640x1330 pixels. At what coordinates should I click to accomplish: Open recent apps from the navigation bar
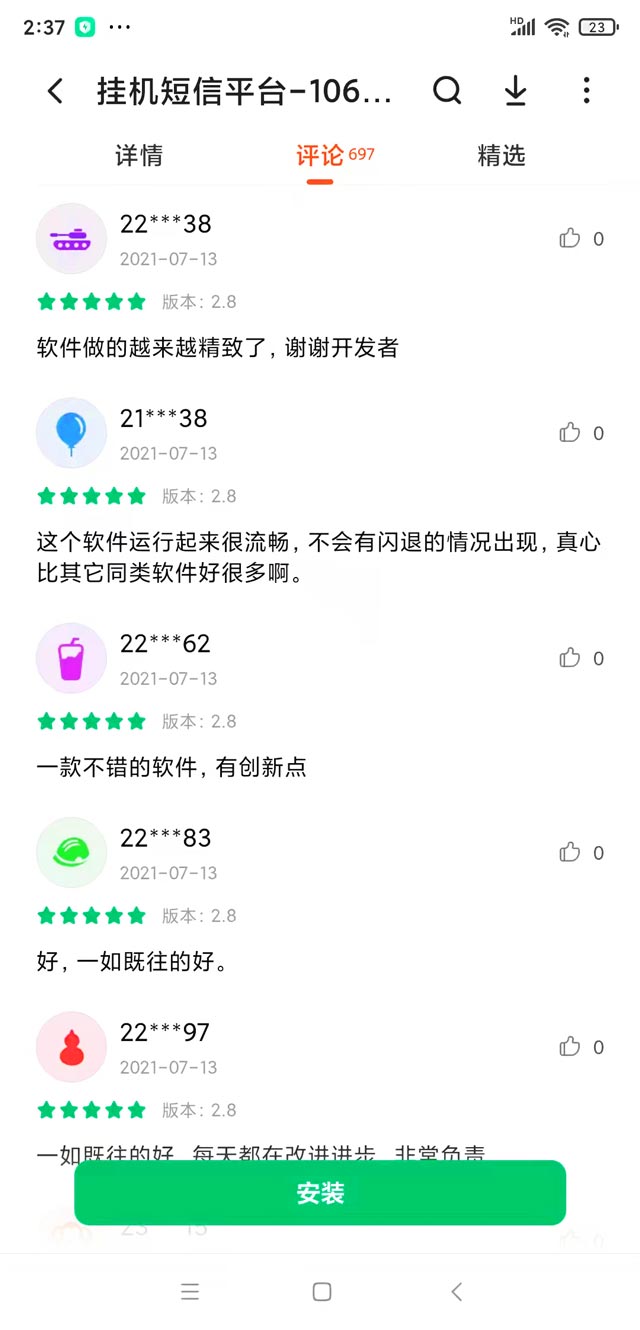click(190, 1292)
